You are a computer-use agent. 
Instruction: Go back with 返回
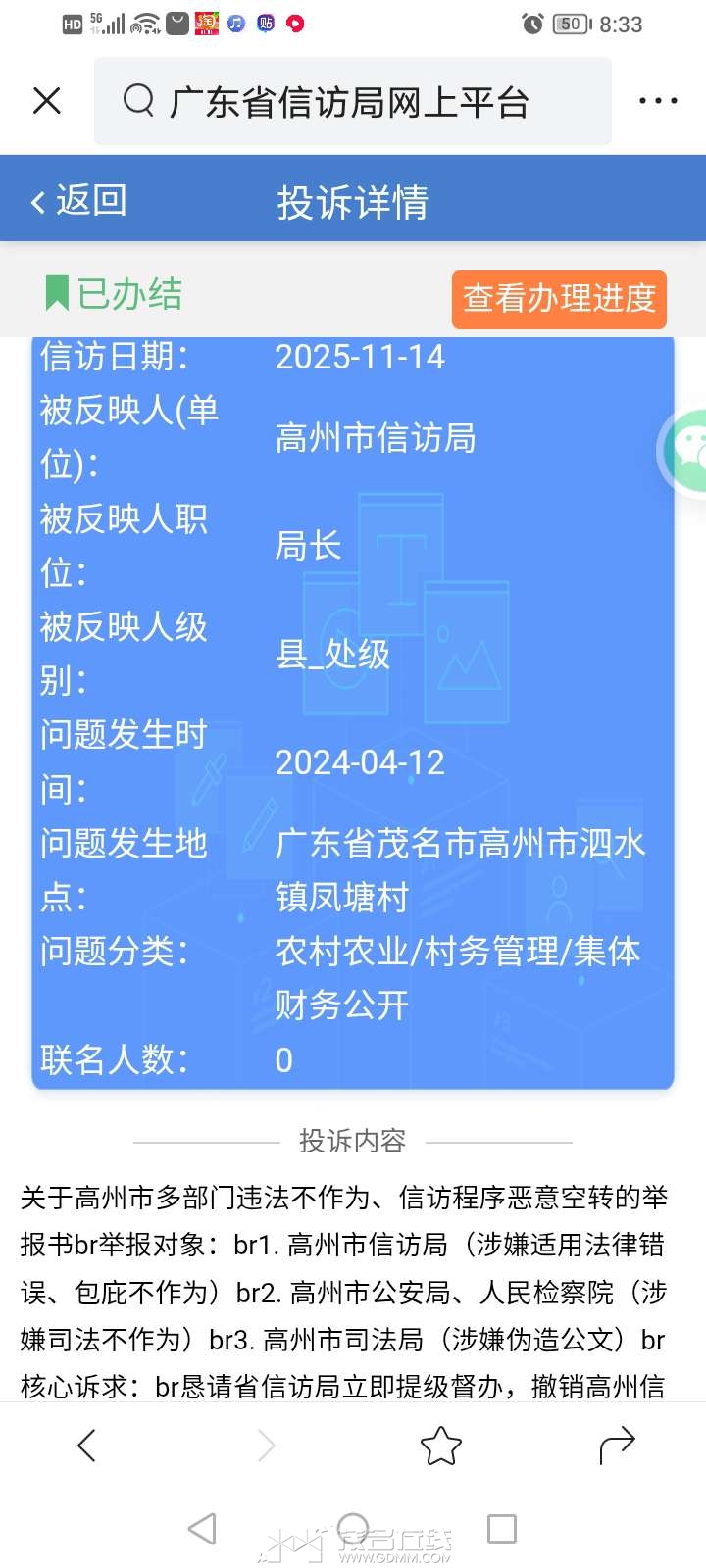78,201
